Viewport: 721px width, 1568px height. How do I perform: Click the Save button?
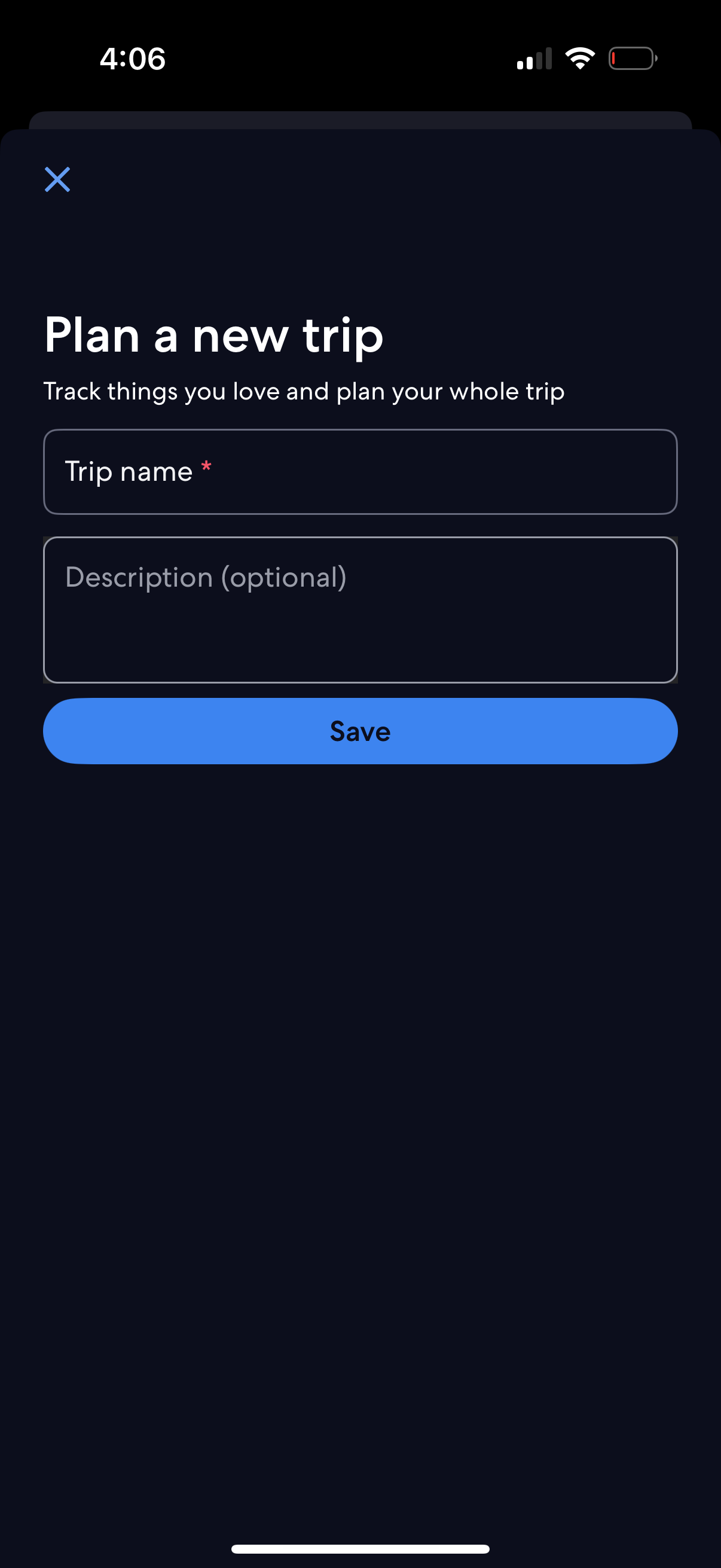click(x=360, y=731)
